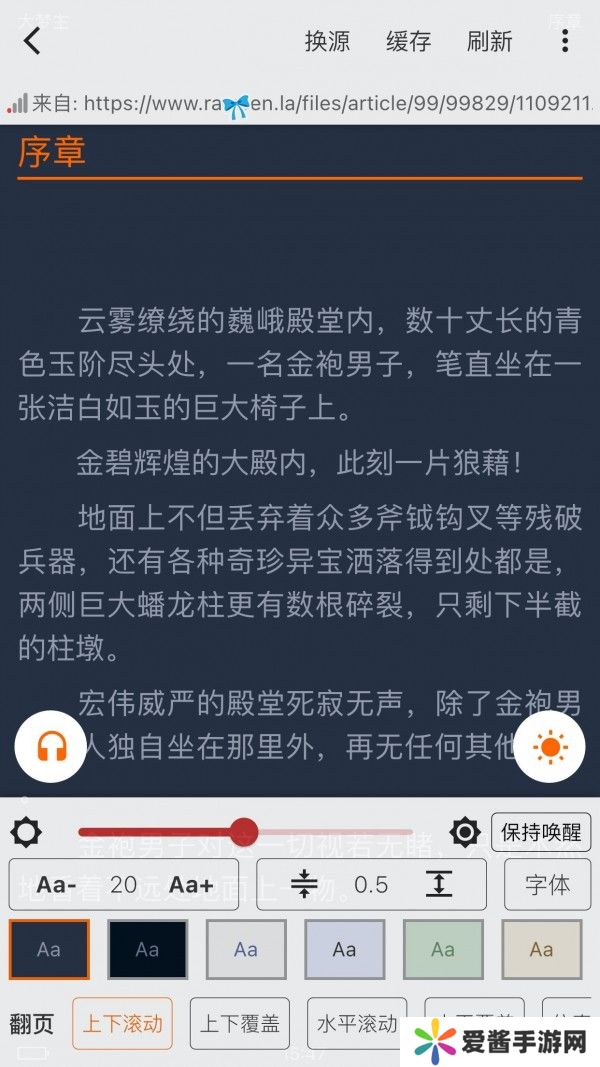Switch page turning to 水平滚动
The image size is (600, 1067).
(x=356, y=1024)
